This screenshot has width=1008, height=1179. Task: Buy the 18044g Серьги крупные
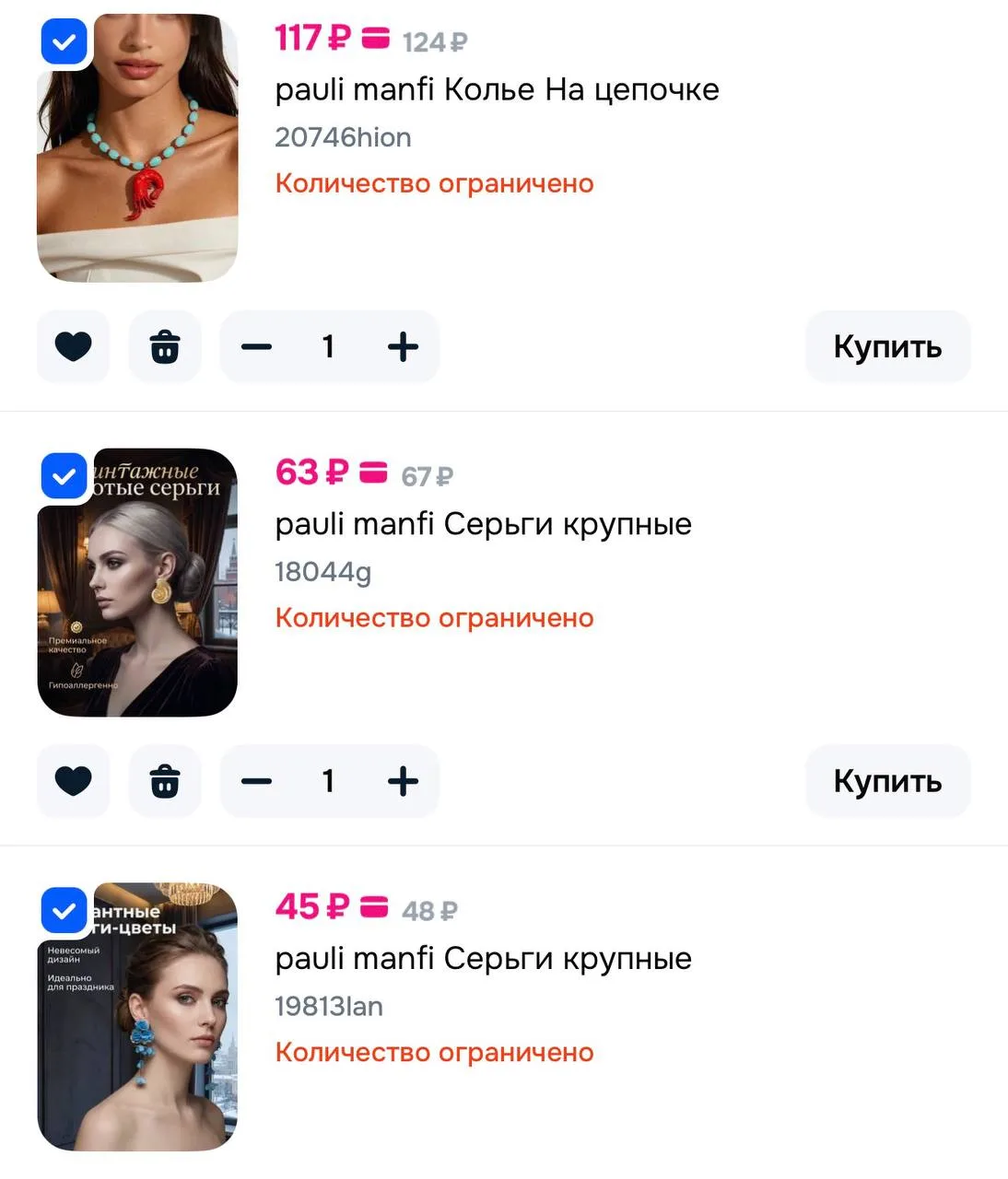point(888,781)
